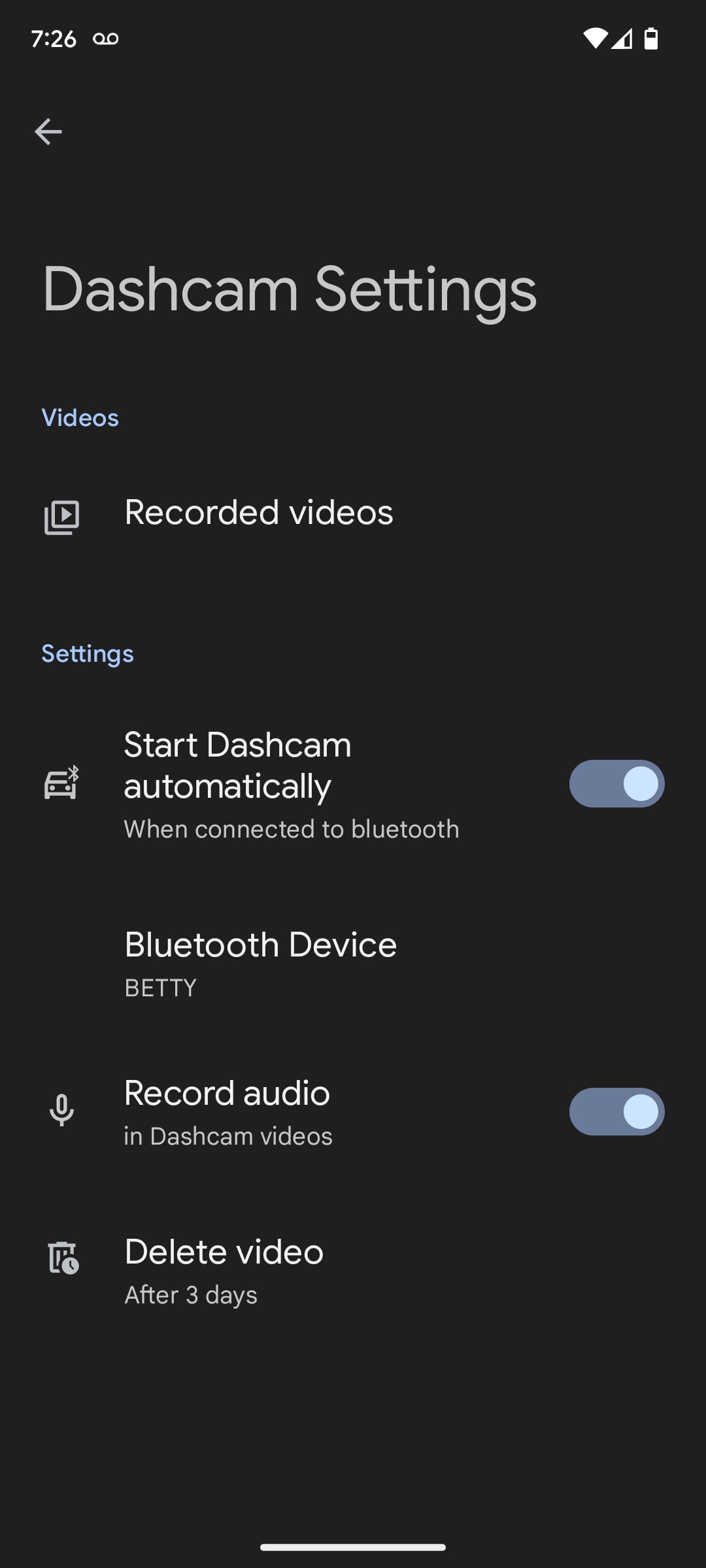
Task: Click the cellular signal icon
Action: point(623,37)
